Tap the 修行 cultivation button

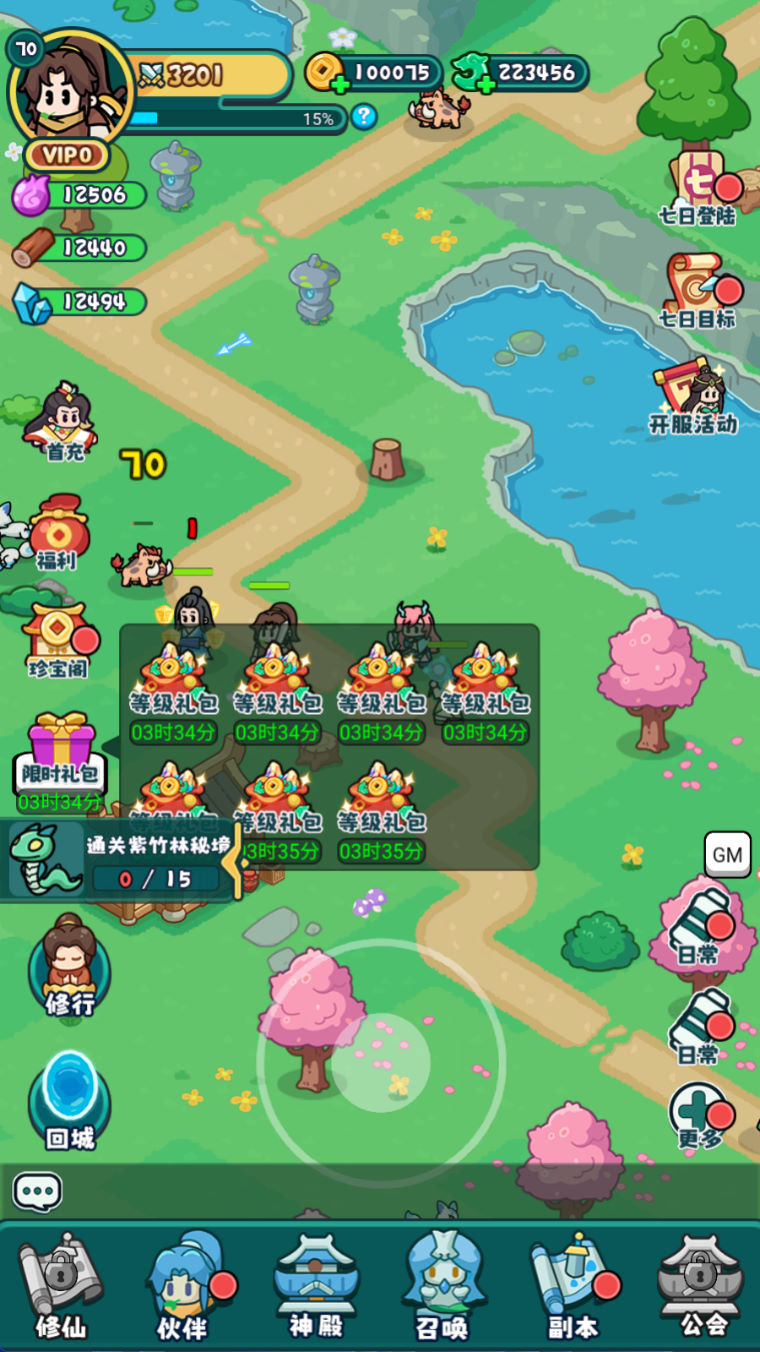(70, 968)
